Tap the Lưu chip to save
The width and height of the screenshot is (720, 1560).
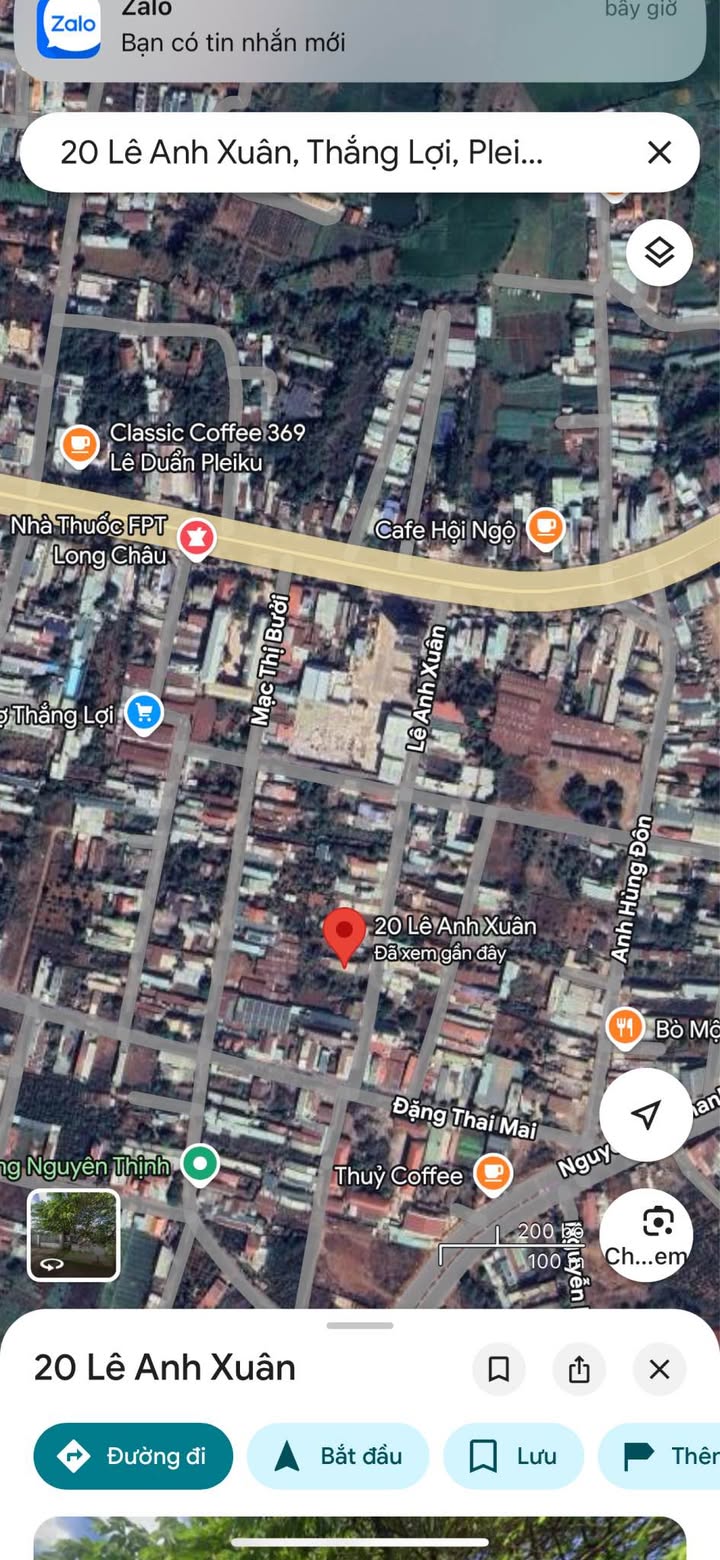[x=513, y=1456]
